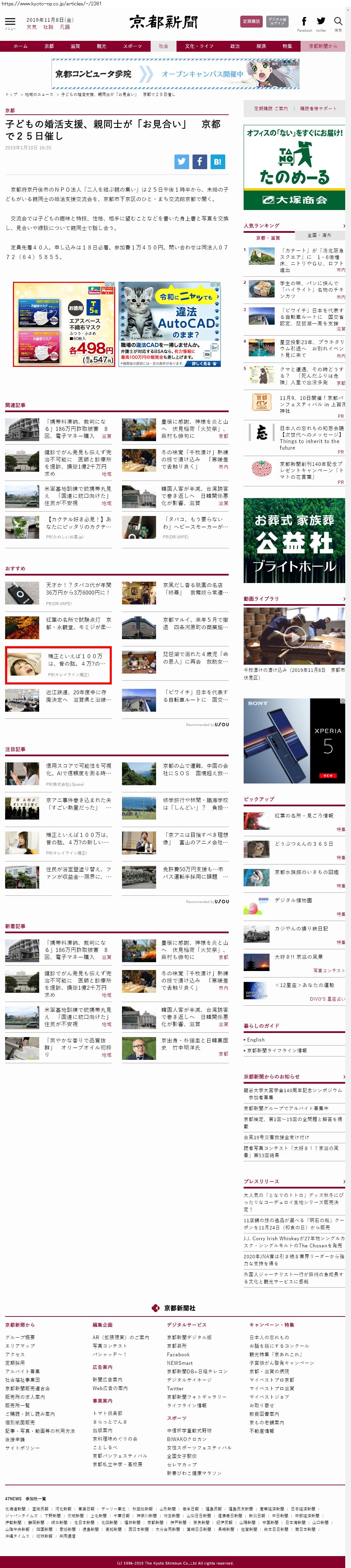Share the article on Twitter
The width and height of the screenshot is (351, 1568).
coord(182,161)
